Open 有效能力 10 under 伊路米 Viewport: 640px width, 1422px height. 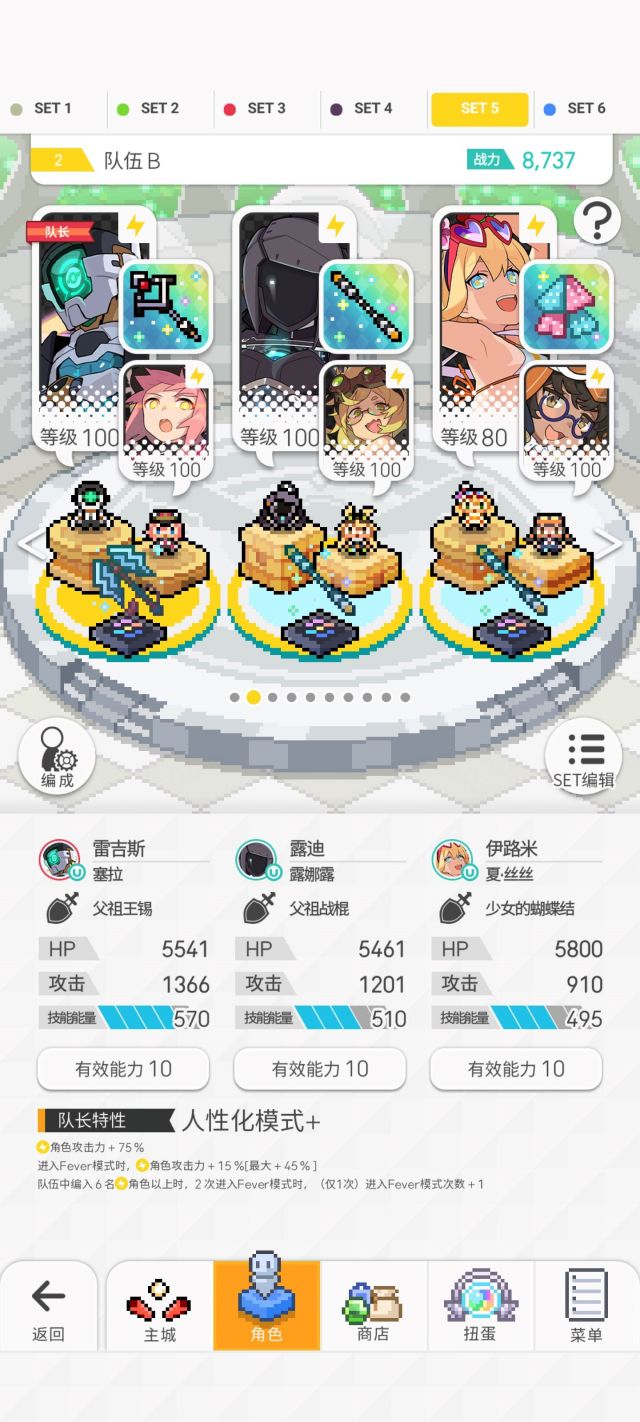[x=516, y=1069]
